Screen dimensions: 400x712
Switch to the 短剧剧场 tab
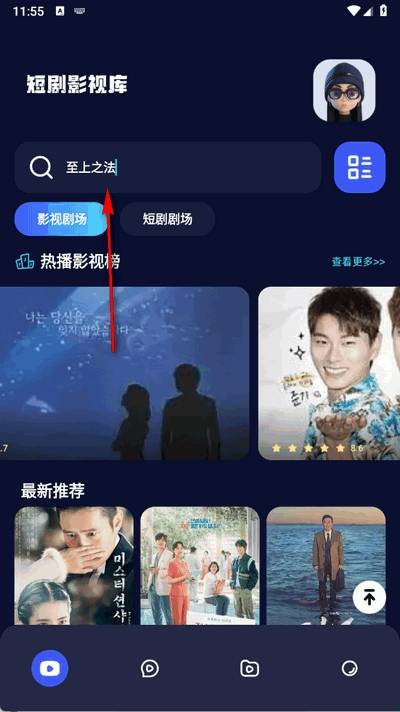(168, 219)
